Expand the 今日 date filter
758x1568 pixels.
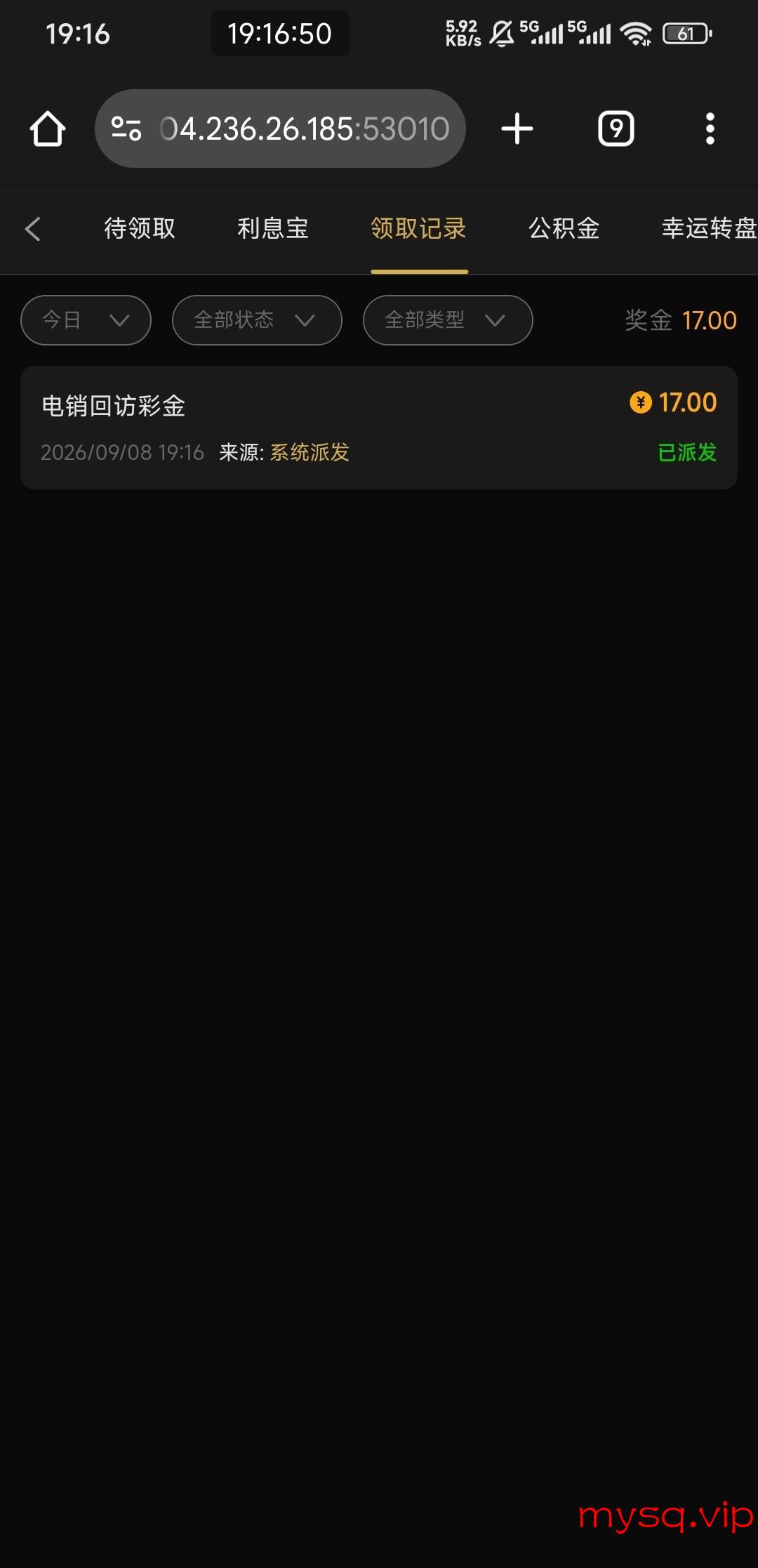[86, 320]
